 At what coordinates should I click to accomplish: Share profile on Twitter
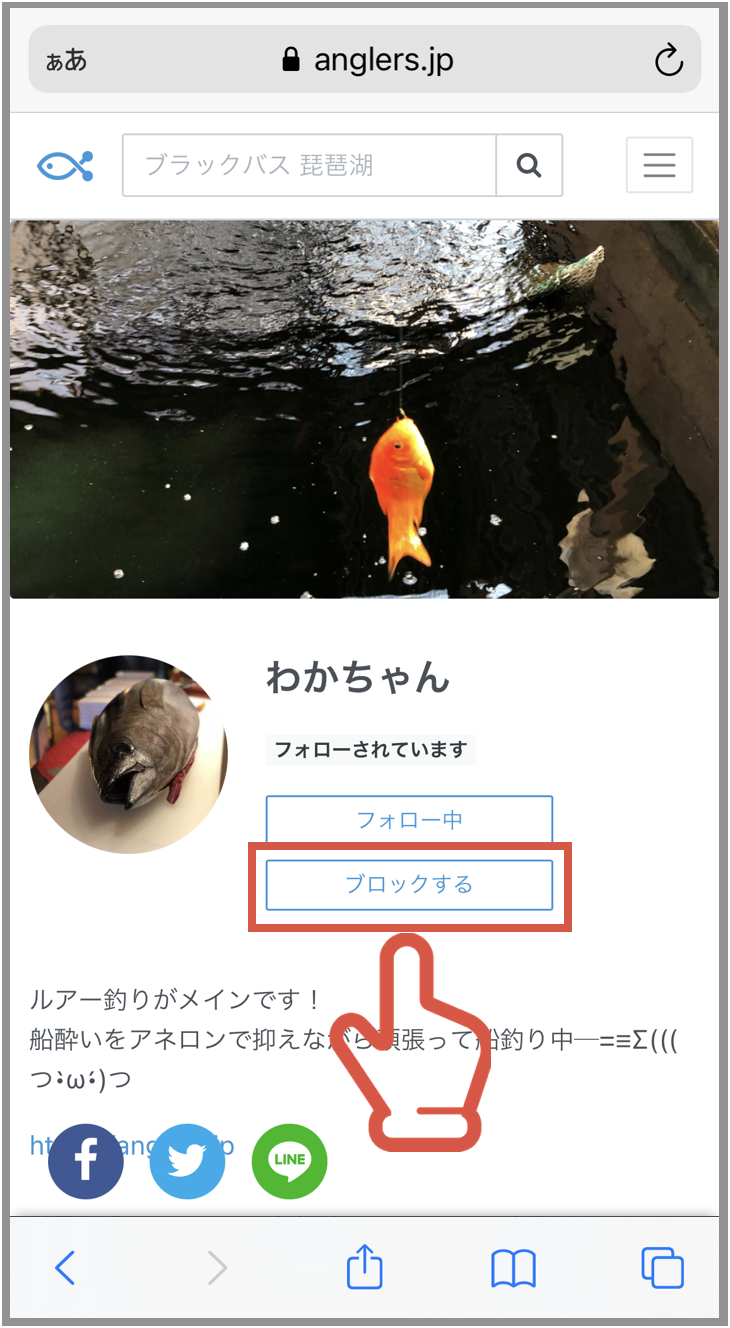[187, 1161]
